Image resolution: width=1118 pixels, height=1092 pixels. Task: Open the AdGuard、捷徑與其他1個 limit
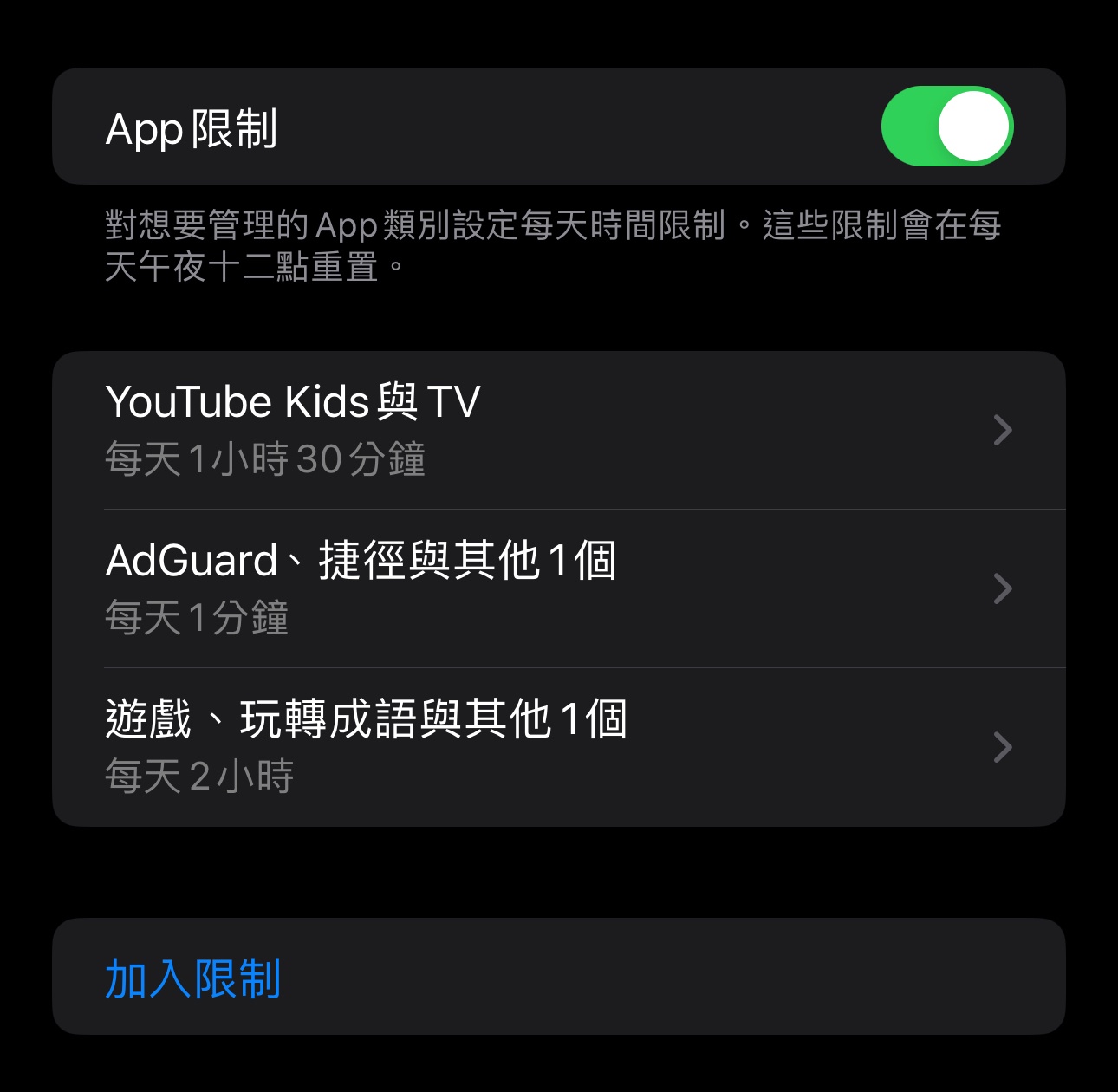coord(558,588)
